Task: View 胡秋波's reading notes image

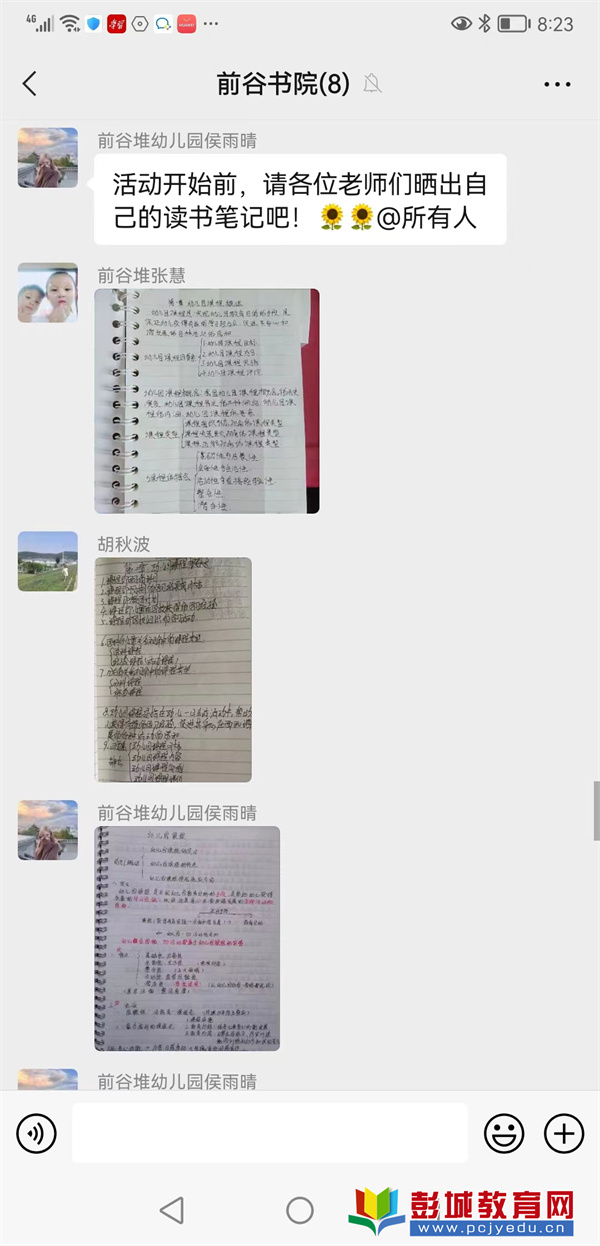Action: [173, 669]
